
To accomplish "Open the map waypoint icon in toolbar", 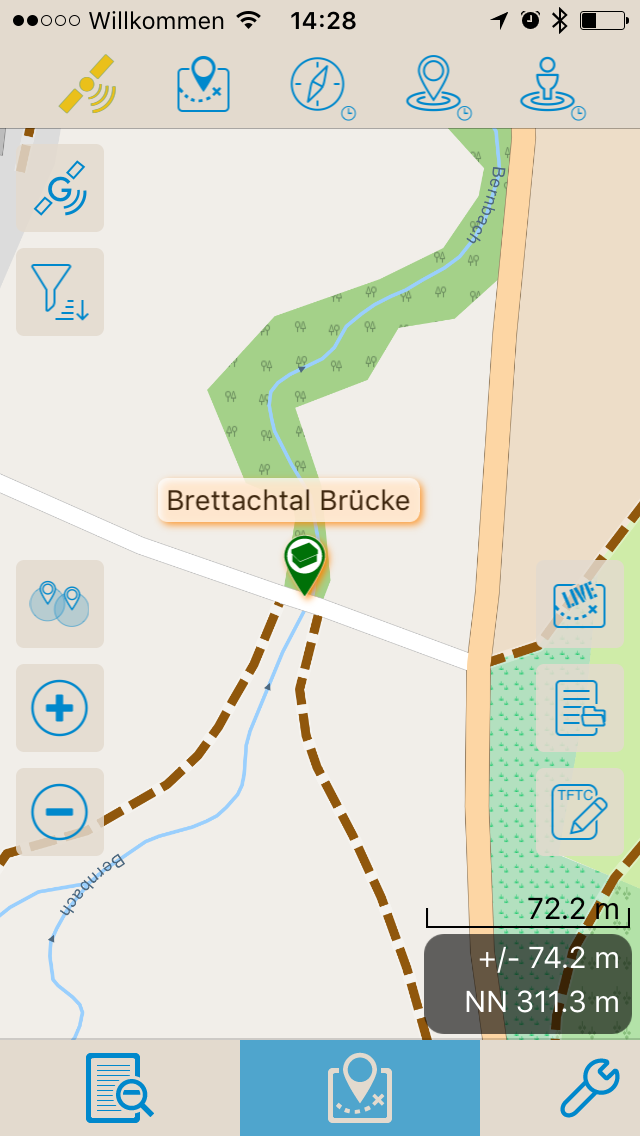I will [204, 84].
